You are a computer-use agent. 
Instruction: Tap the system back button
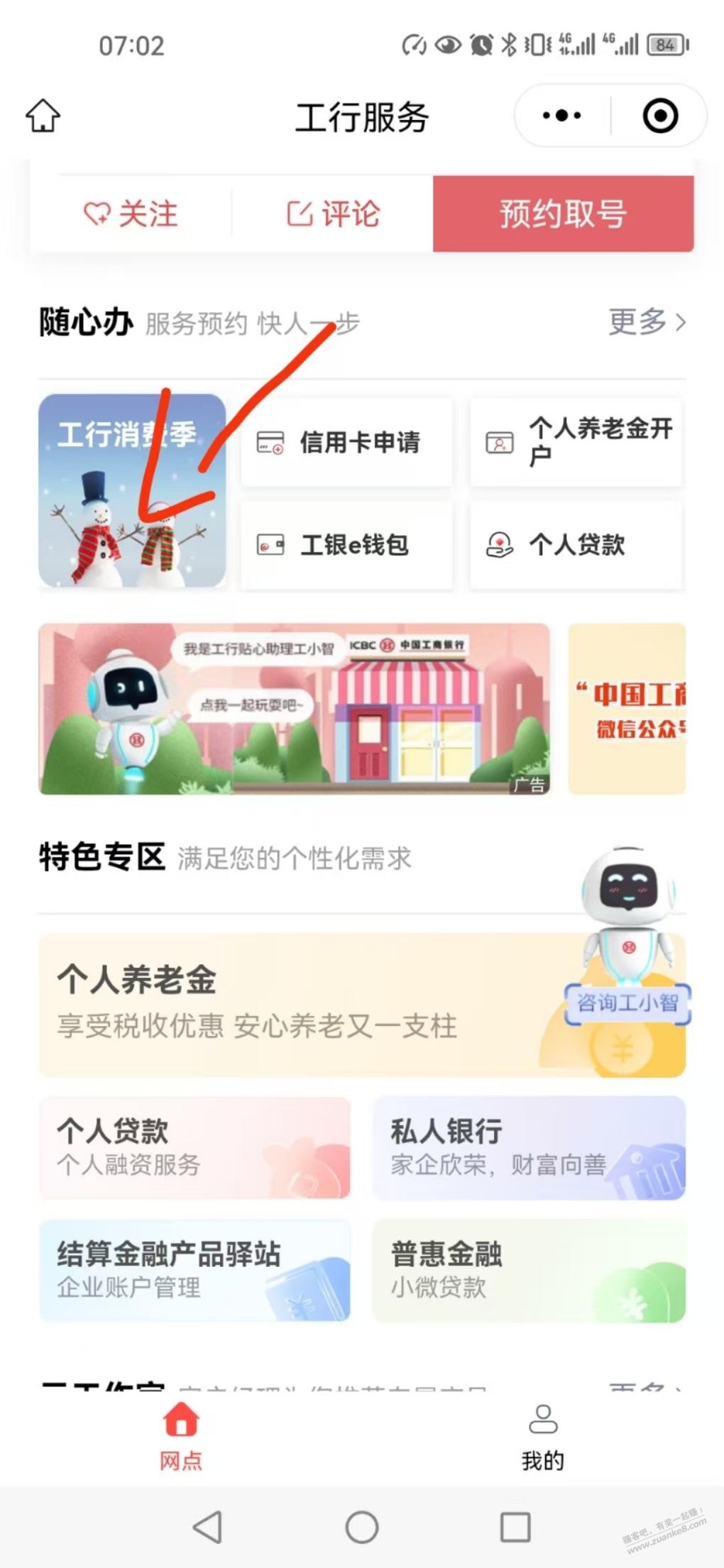208,1527
